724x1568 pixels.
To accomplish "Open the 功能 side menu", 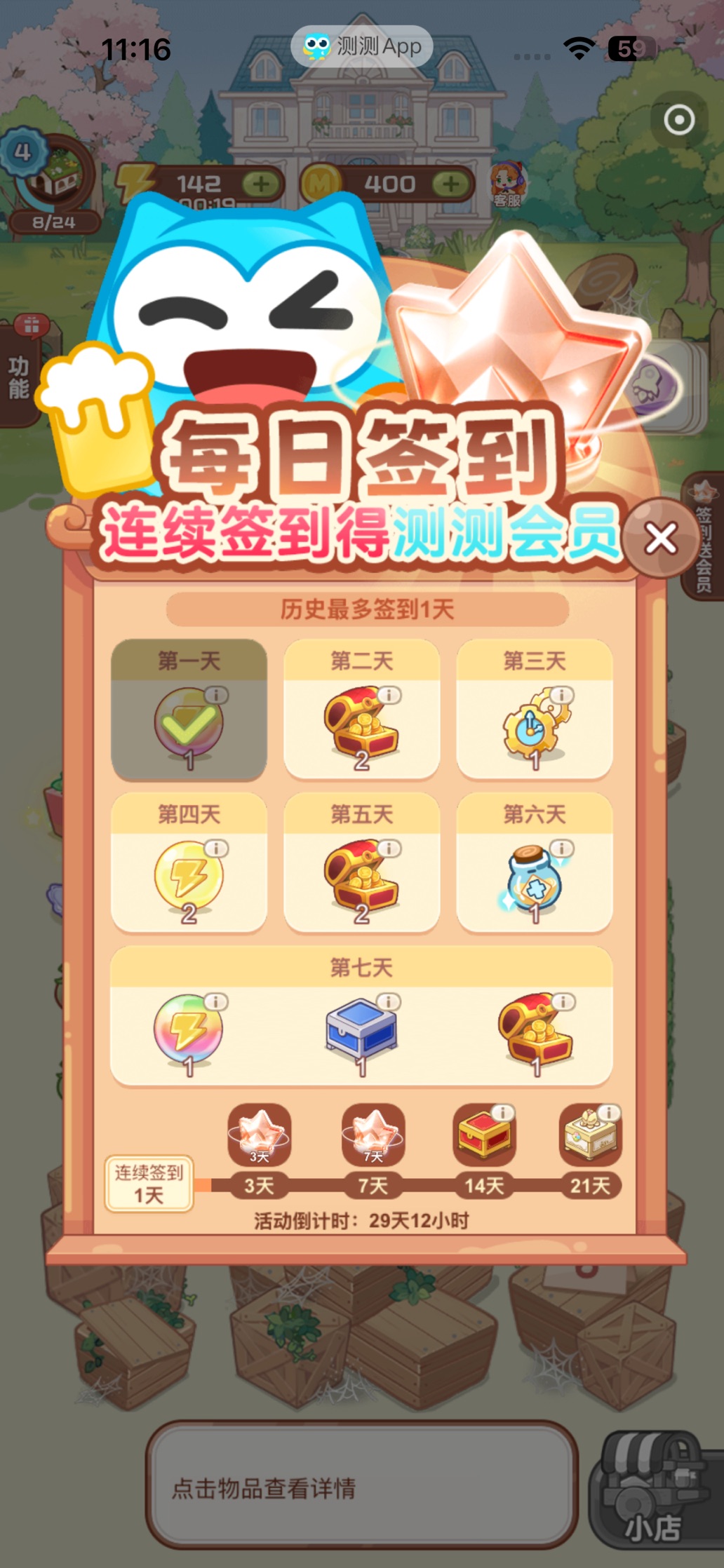I will [20, 375].
